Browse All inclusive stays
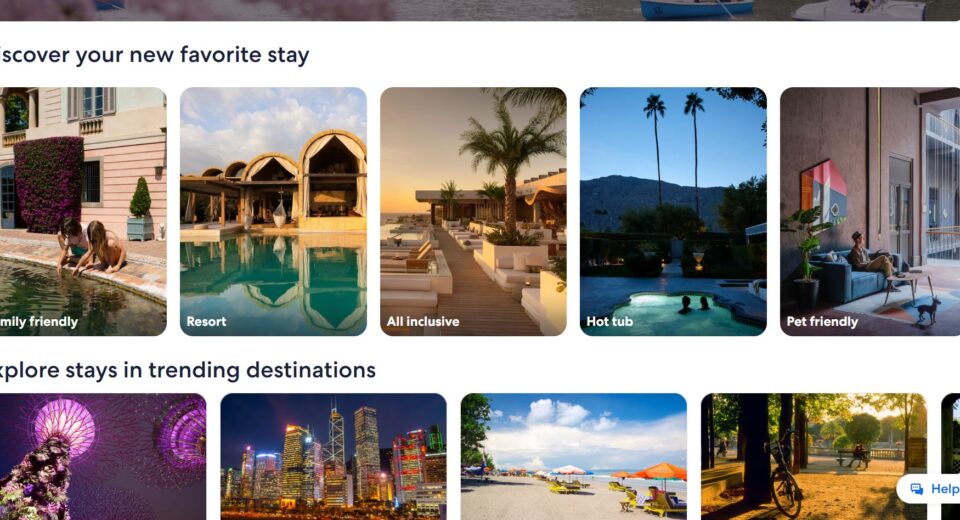Image resolution: width=960 pixels, height=520 pixels. pyautogui.click(x=473, y=212)
